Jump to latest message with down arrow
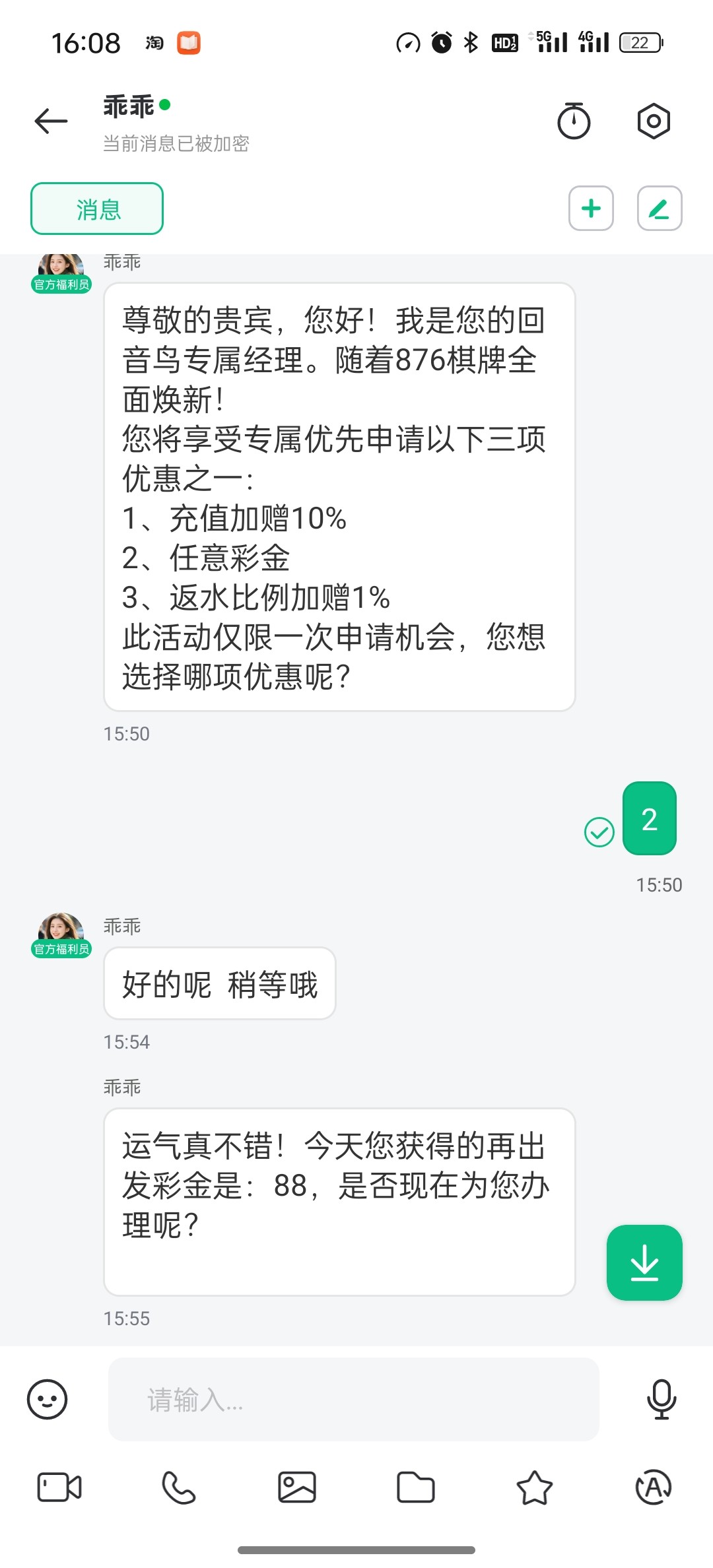Viewport: 713px width, 1568px height. pos(644,1262)
